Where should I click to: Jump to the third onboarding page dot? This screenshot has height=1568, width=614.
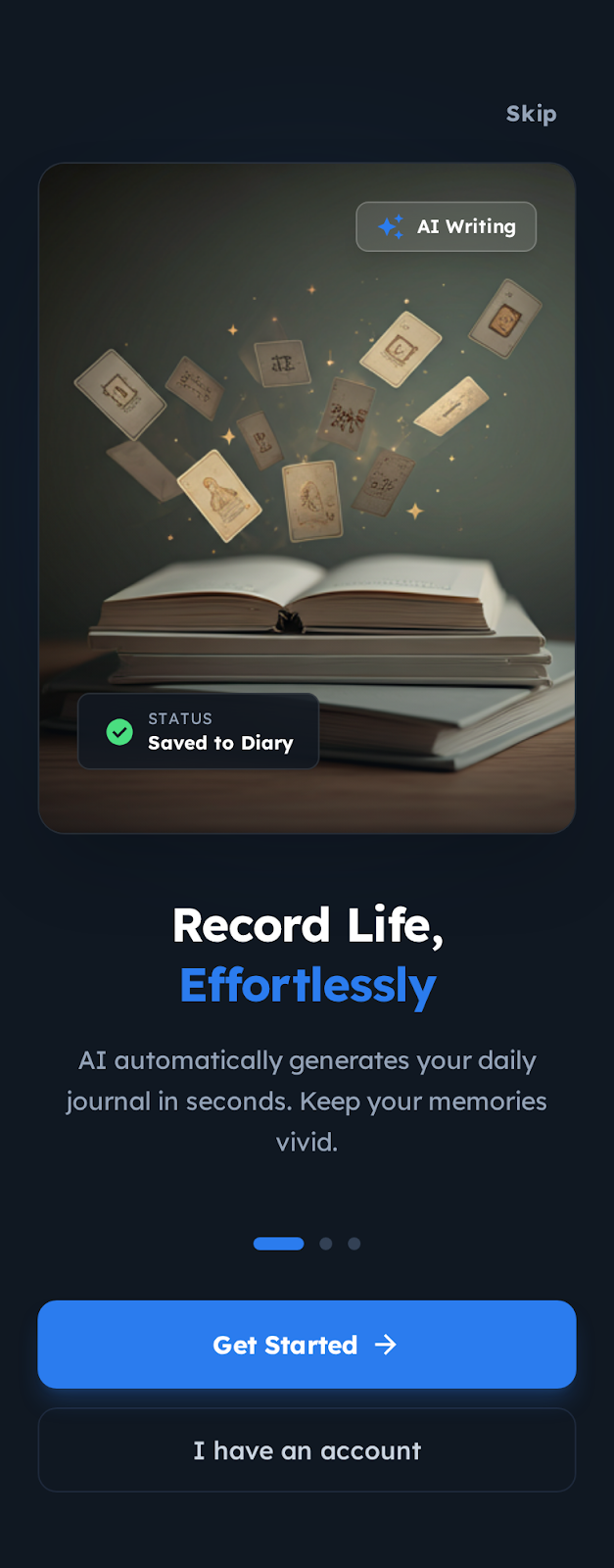tap(354, 1244)
